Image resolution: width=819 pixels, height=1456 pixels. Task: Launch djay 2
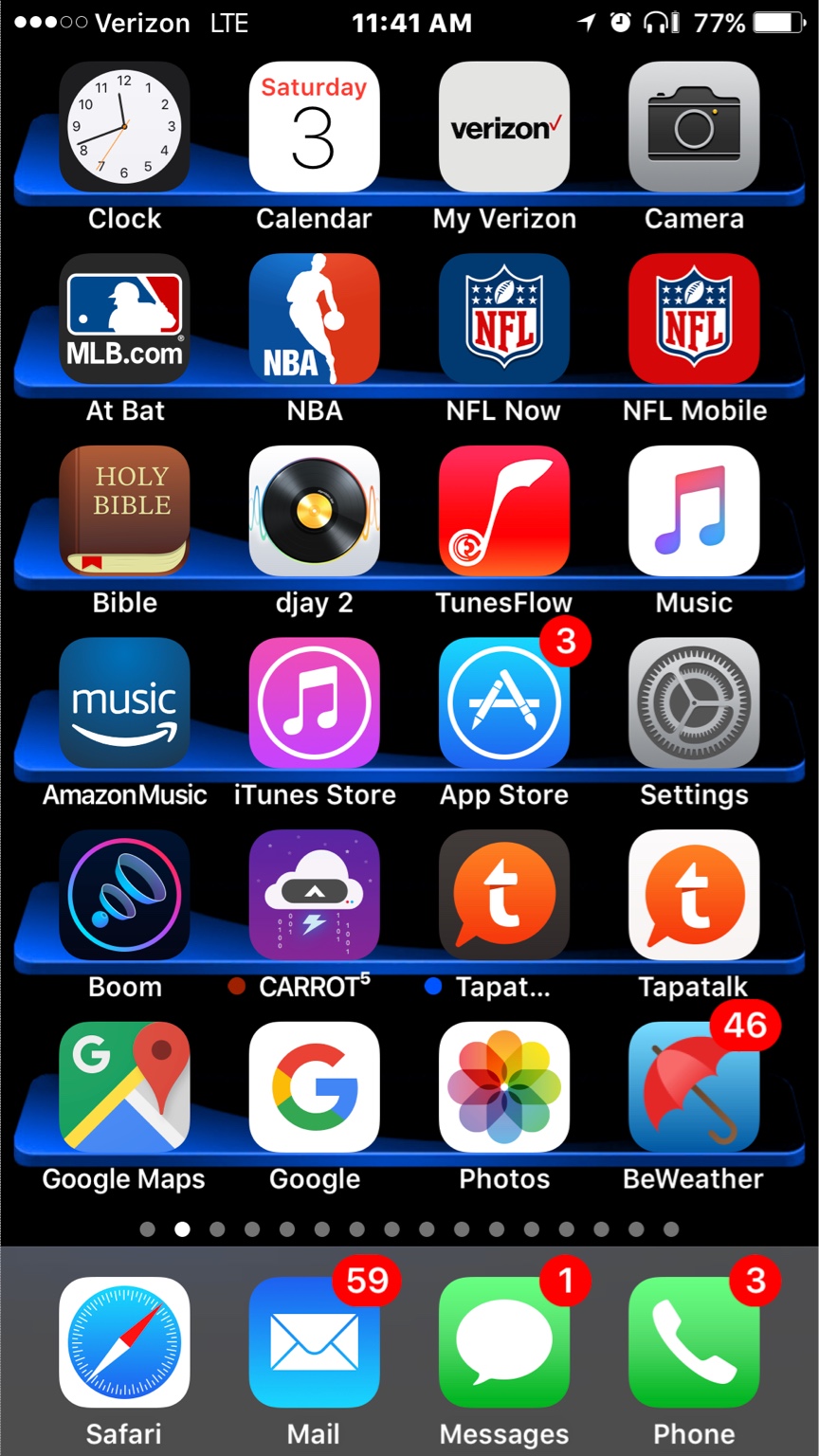(x=314, y=511)
